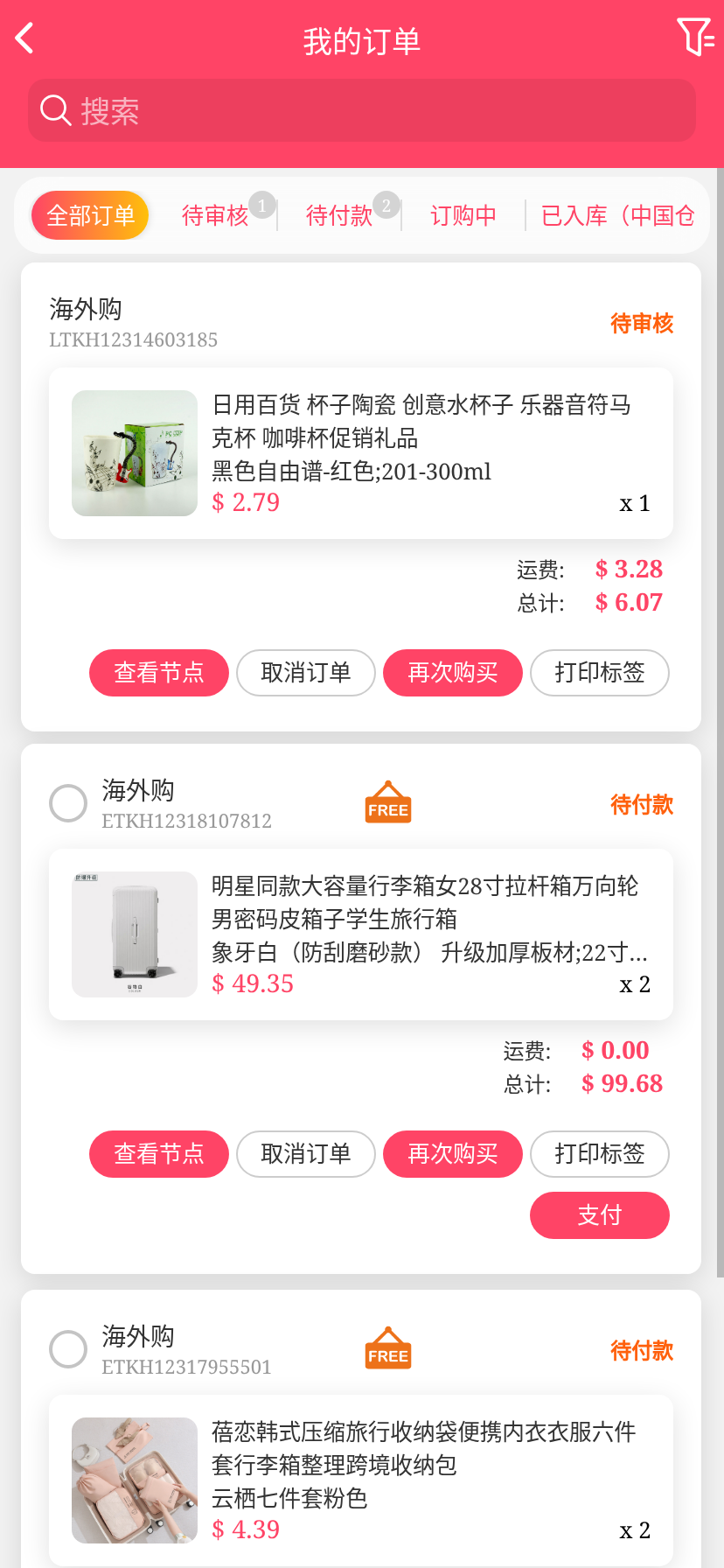Switch to the 待审核 tab
The width and height of the screenshot is (724, 1568).
coord(215,215)
